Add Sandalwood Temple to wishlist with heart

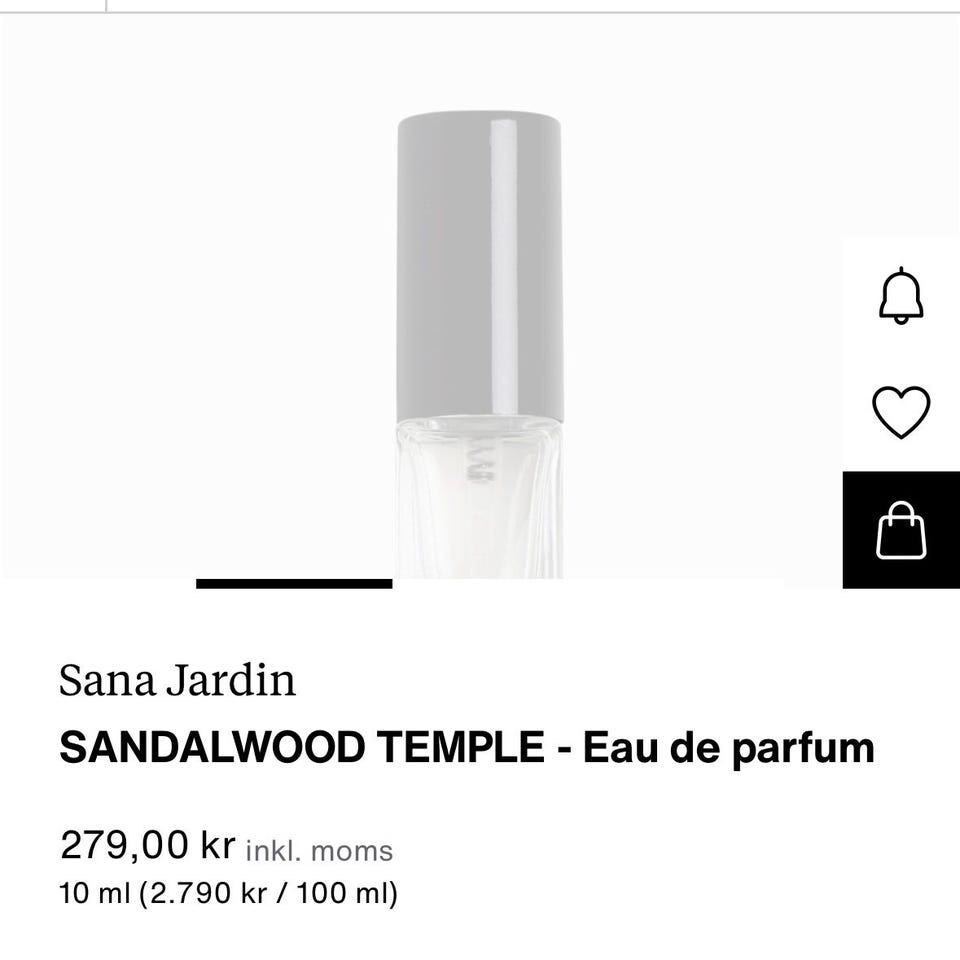(x=901, y=411)
